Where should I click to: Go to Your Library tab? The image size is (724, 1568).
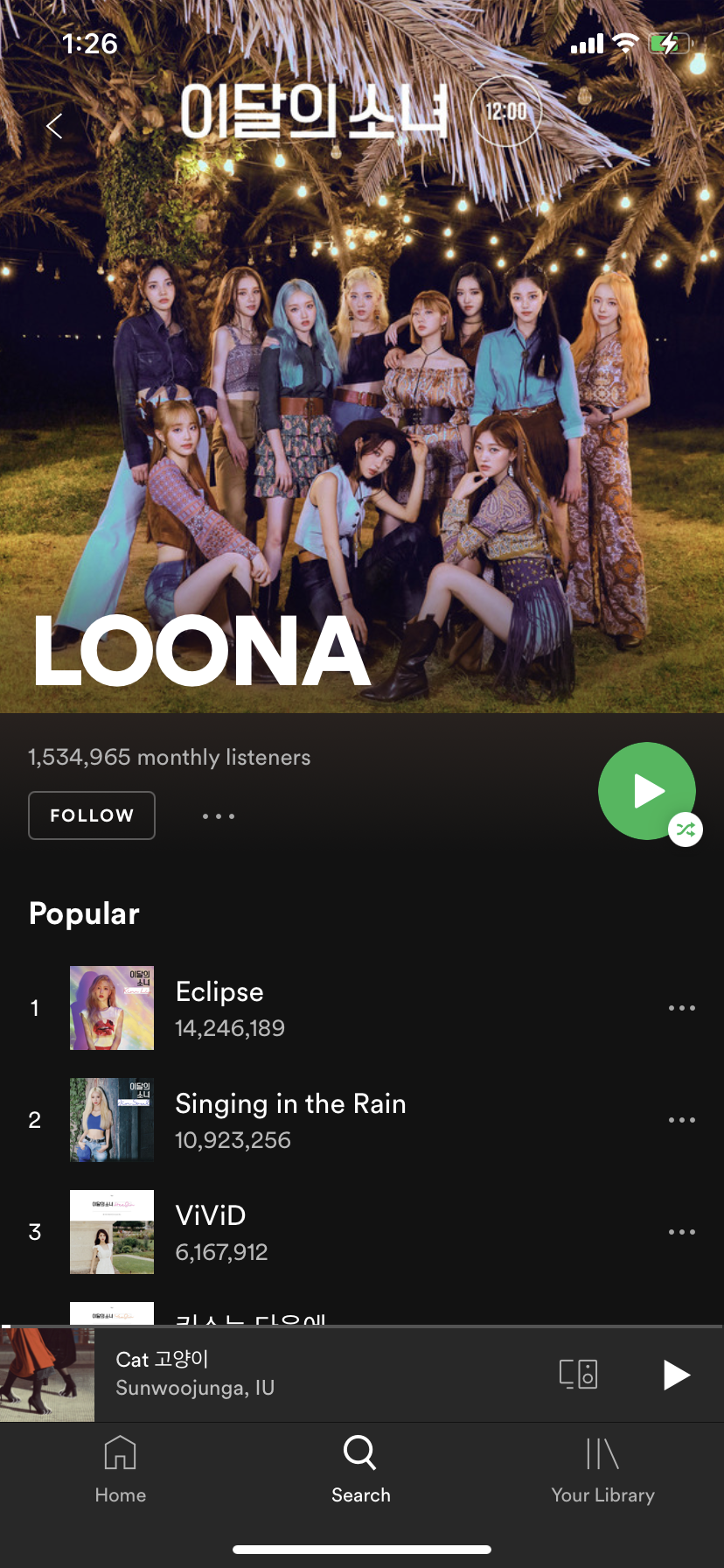(602, 1470)
